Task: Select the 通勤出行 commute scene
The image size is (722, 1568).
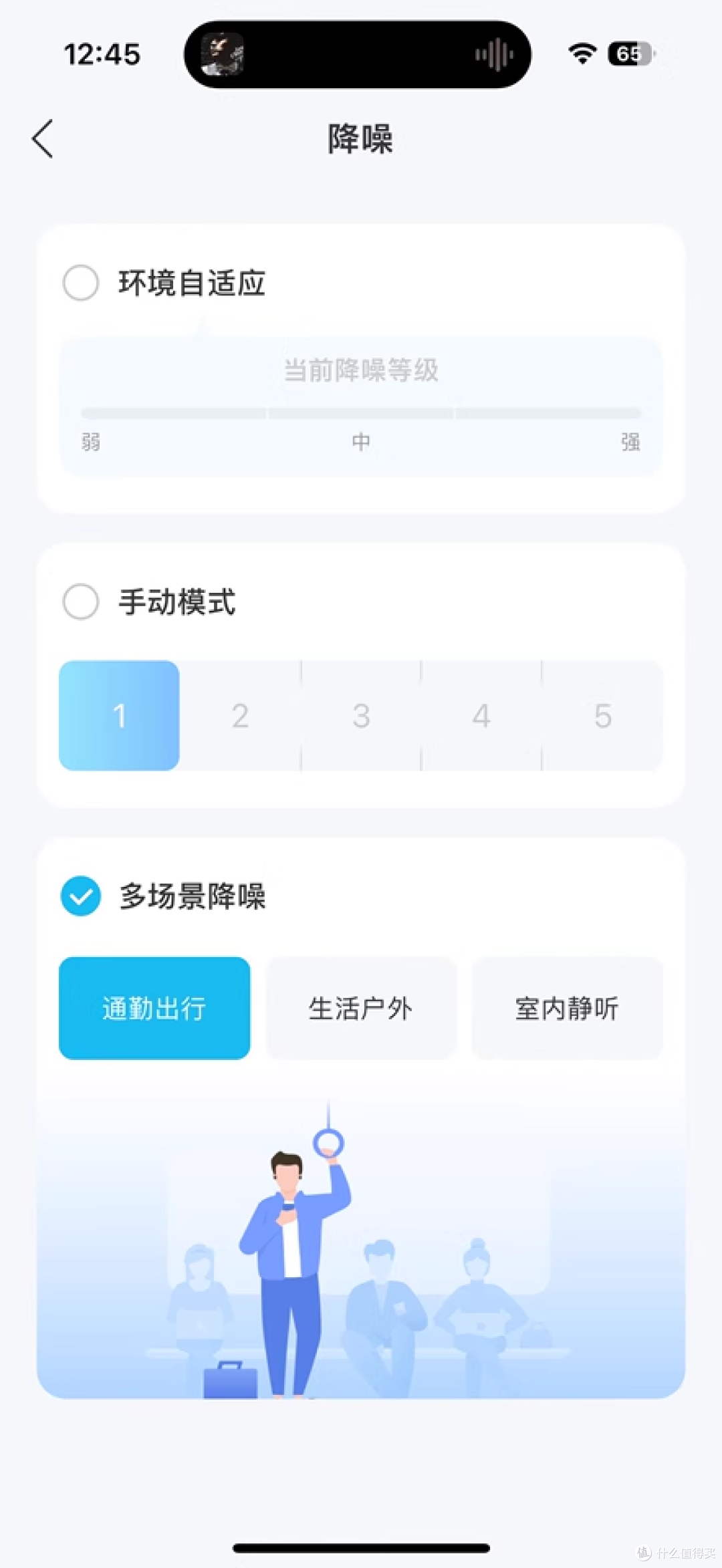Action: click(x=154, y=1008)
